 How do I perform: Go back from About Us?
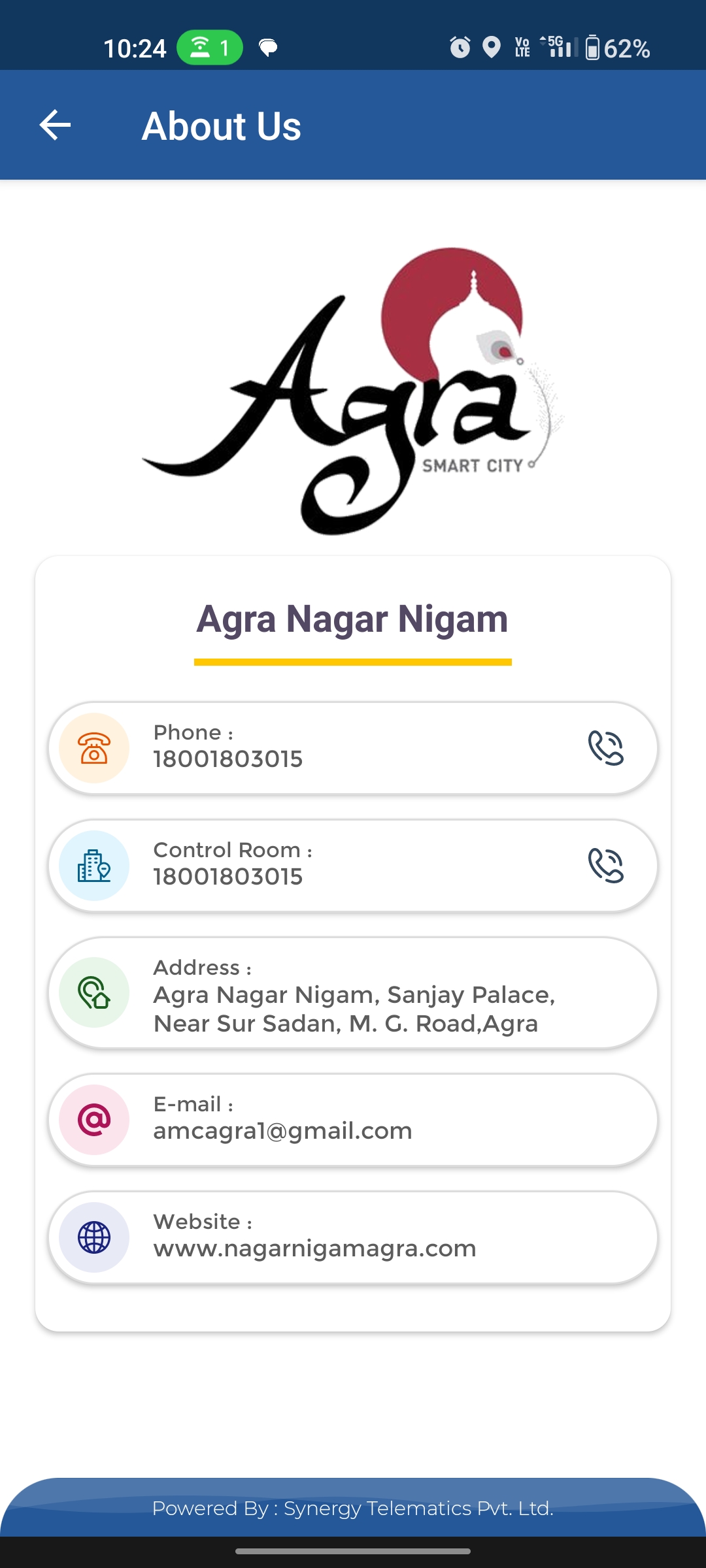pyautogui.click(x=55, y=125)
